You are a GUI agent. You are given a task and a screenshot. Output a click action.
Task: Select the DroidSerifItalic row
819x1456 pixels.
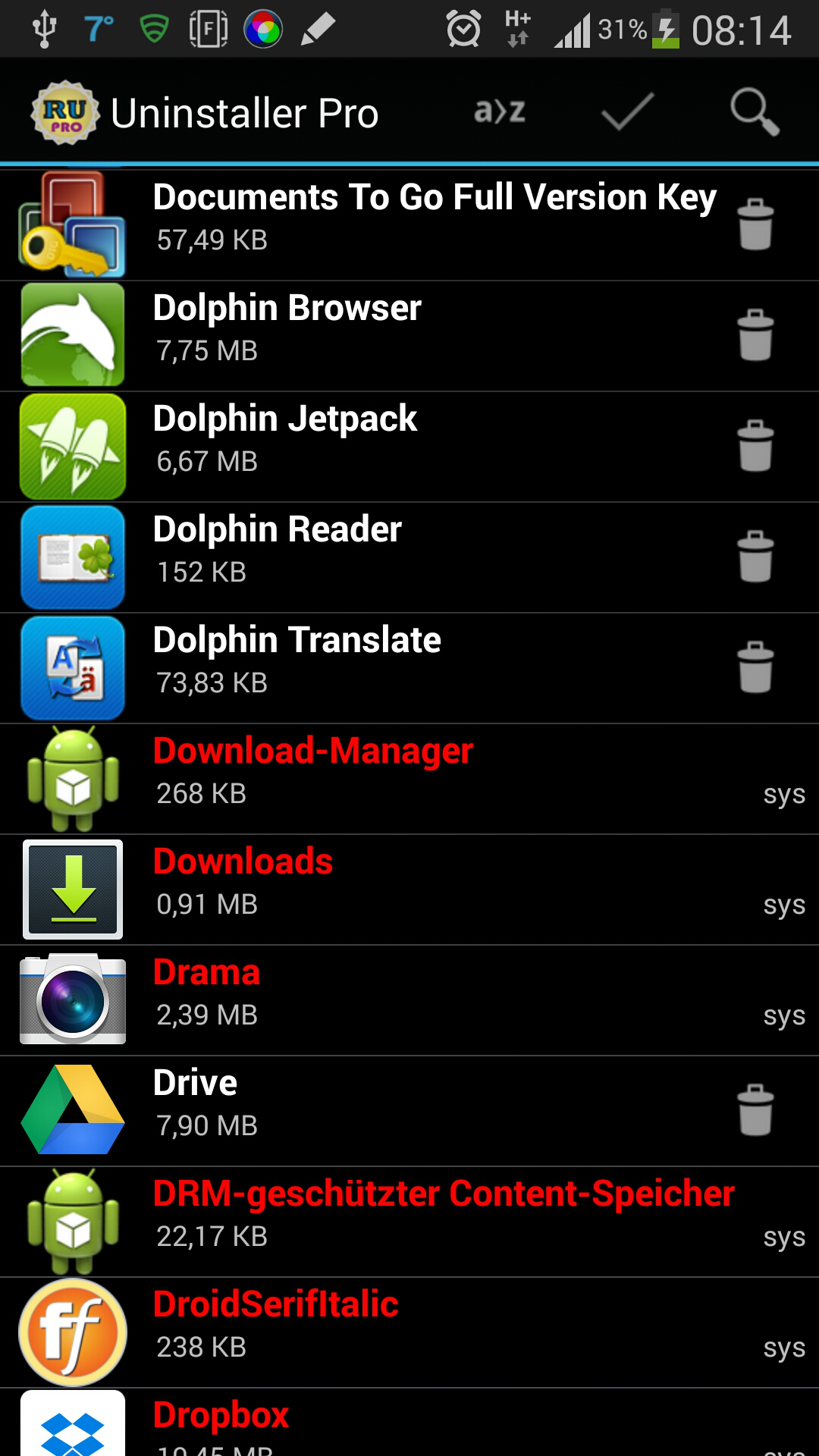point(409,1332)
